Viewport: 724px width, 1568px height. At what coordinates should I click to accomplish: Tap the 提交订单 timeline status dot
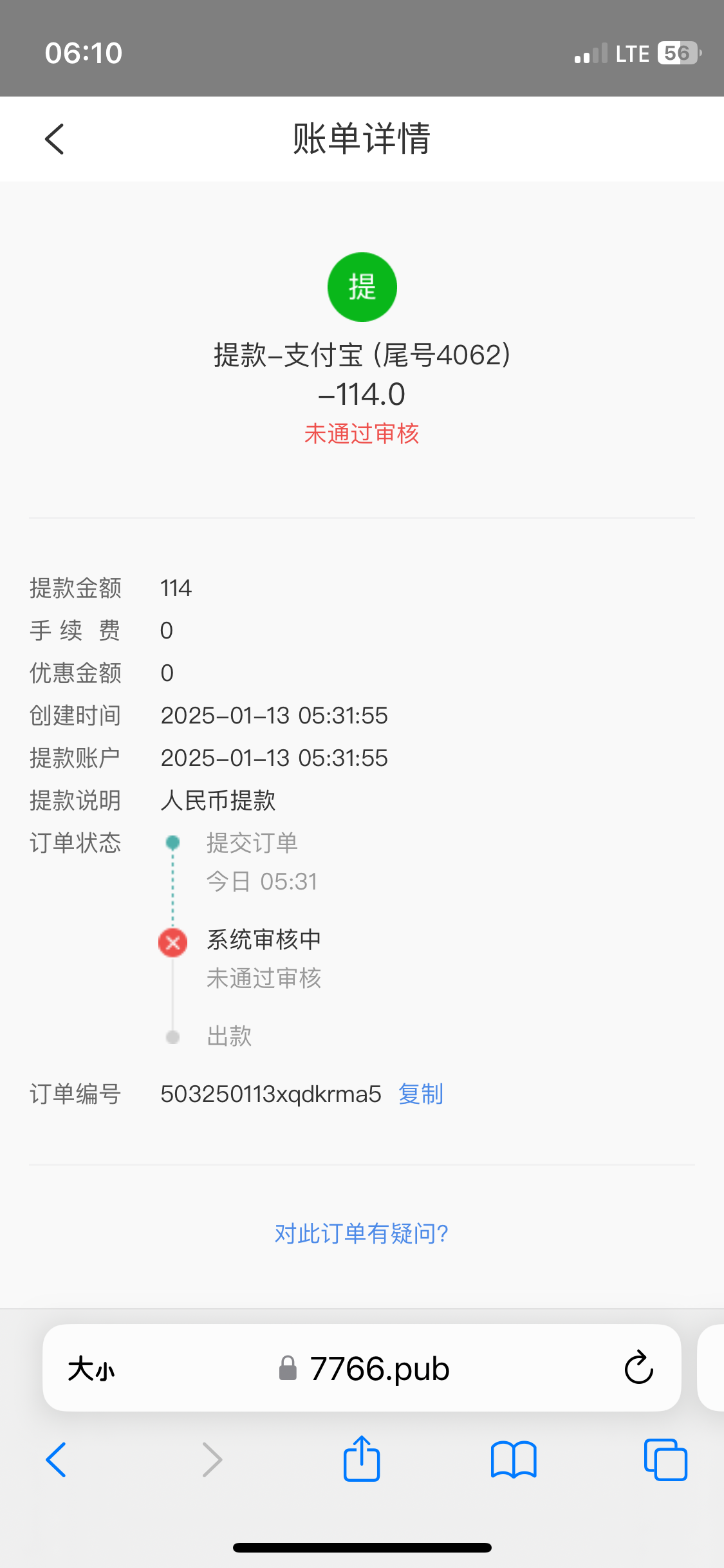click(x=172, y=841)
